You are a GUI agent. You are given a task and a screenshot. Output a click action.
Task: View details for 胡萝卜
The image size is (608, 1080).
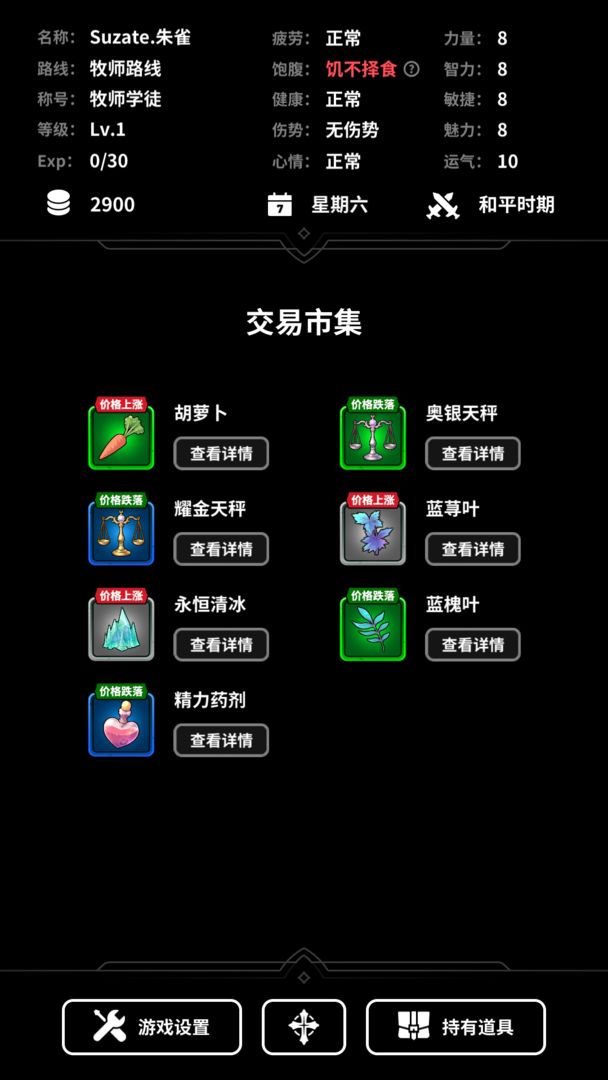[221, 453]
